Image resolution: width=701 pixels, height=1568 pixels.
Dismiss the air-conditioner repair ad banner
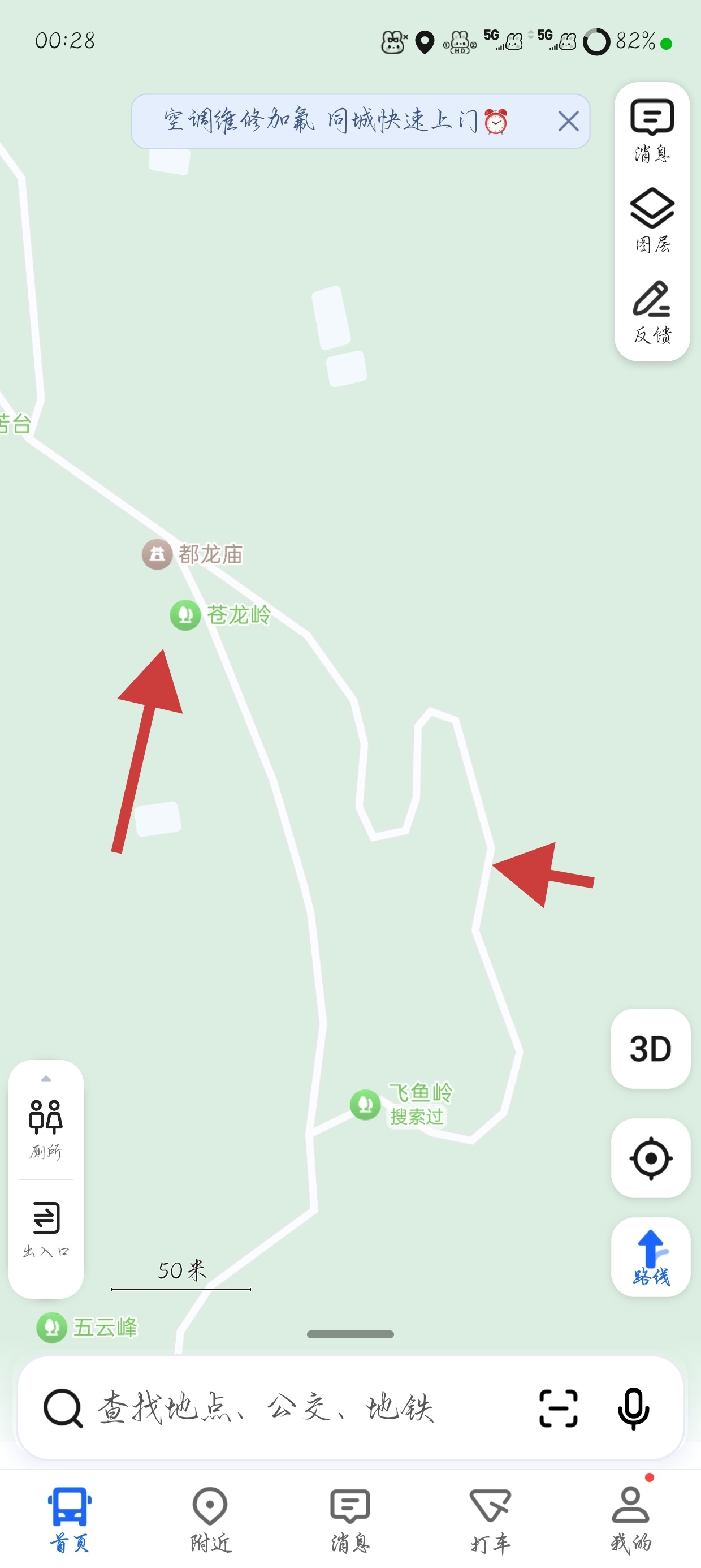point(568,121)
